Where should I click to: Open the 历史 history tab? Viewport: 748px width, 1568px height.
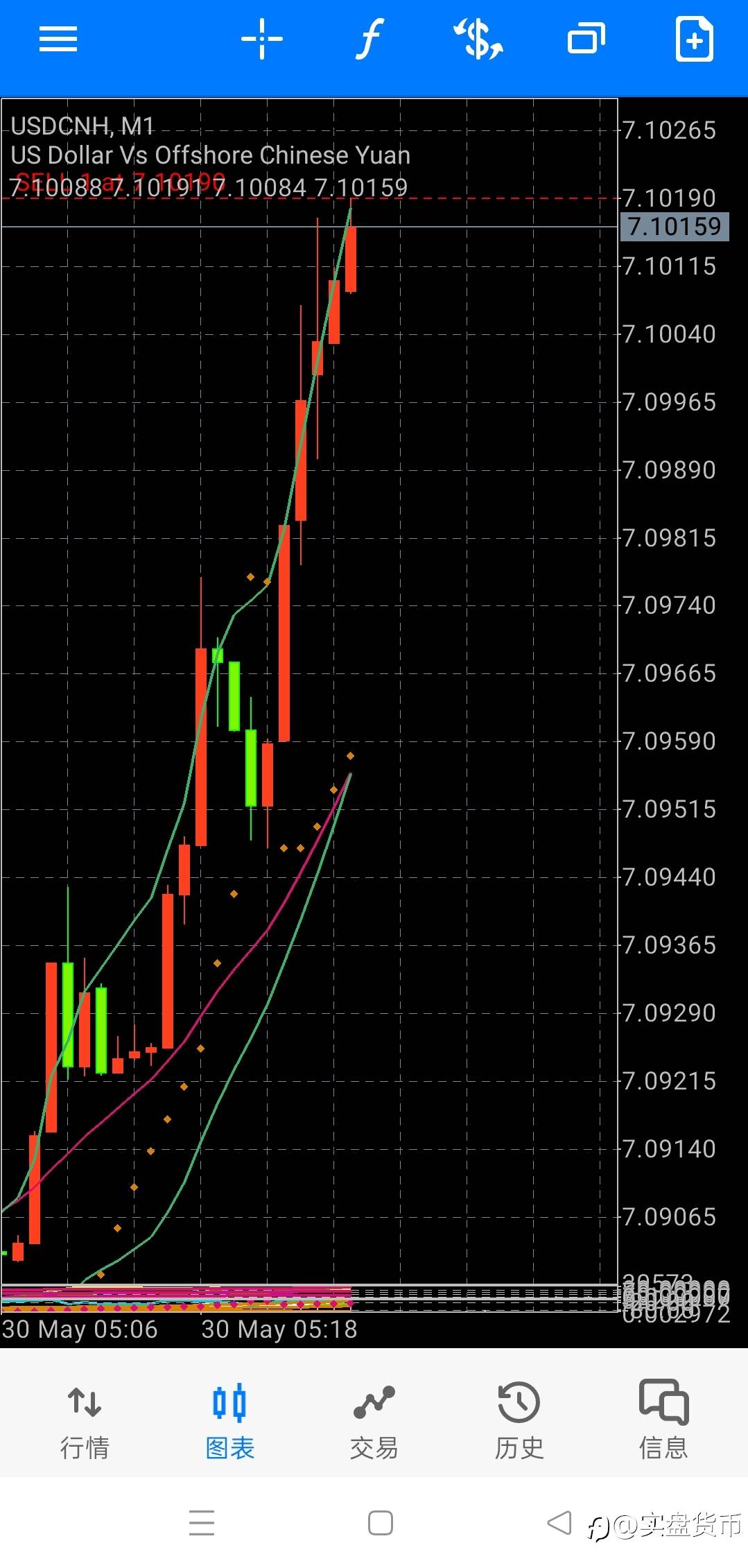click(x=519, y=1420)
